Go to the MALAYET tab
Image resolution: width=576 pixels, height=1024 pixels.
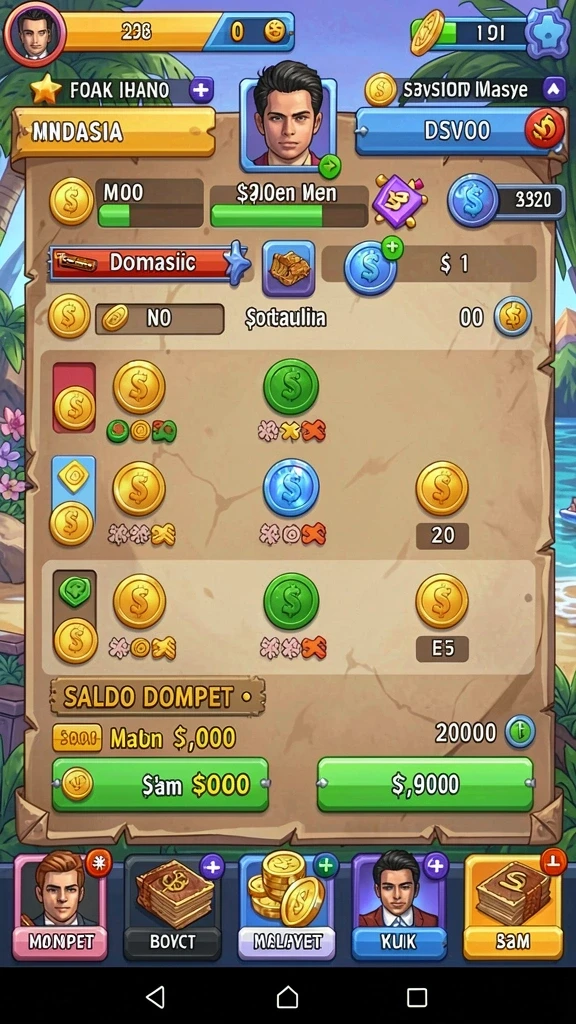(x=287, y=908)
